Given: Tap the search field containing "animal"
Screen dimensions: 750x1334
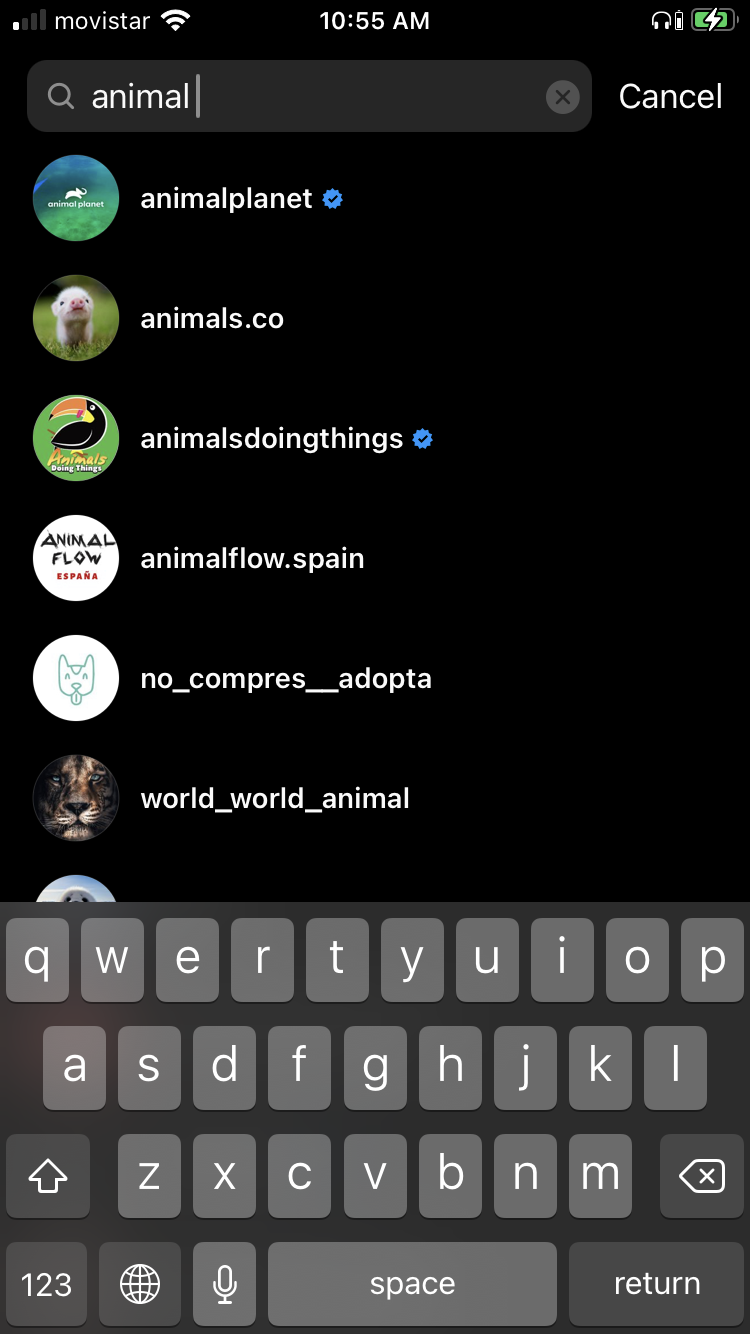Looking at the screenshot, I should click(309, 96).
